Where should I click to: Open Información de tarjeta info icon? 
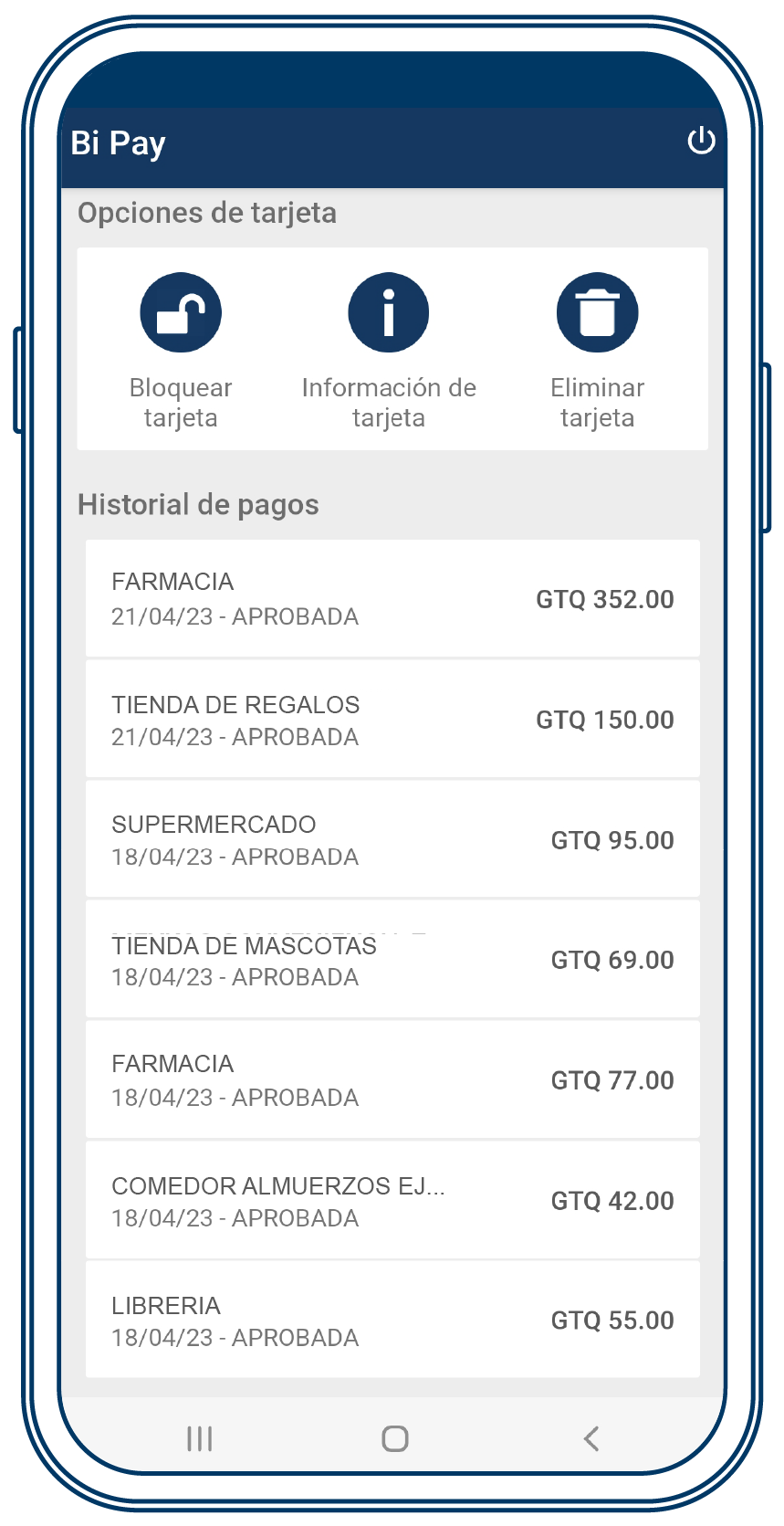pos(389,311)
